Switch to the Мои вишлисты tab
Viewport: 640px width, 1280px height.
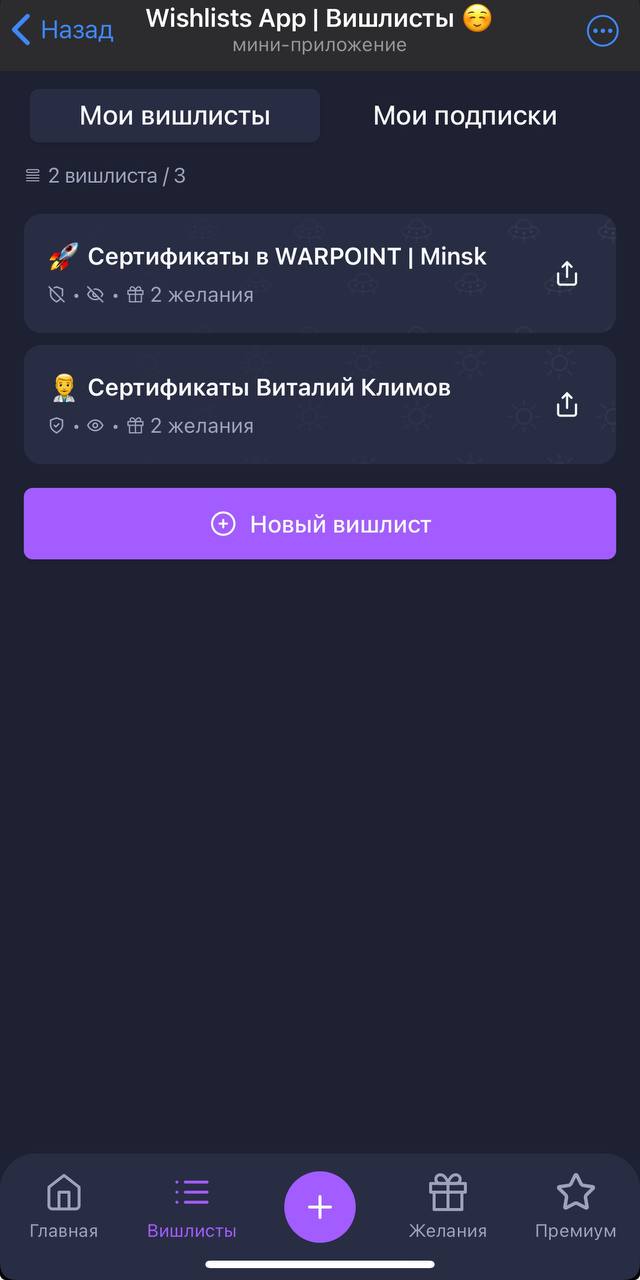[175, 116]
